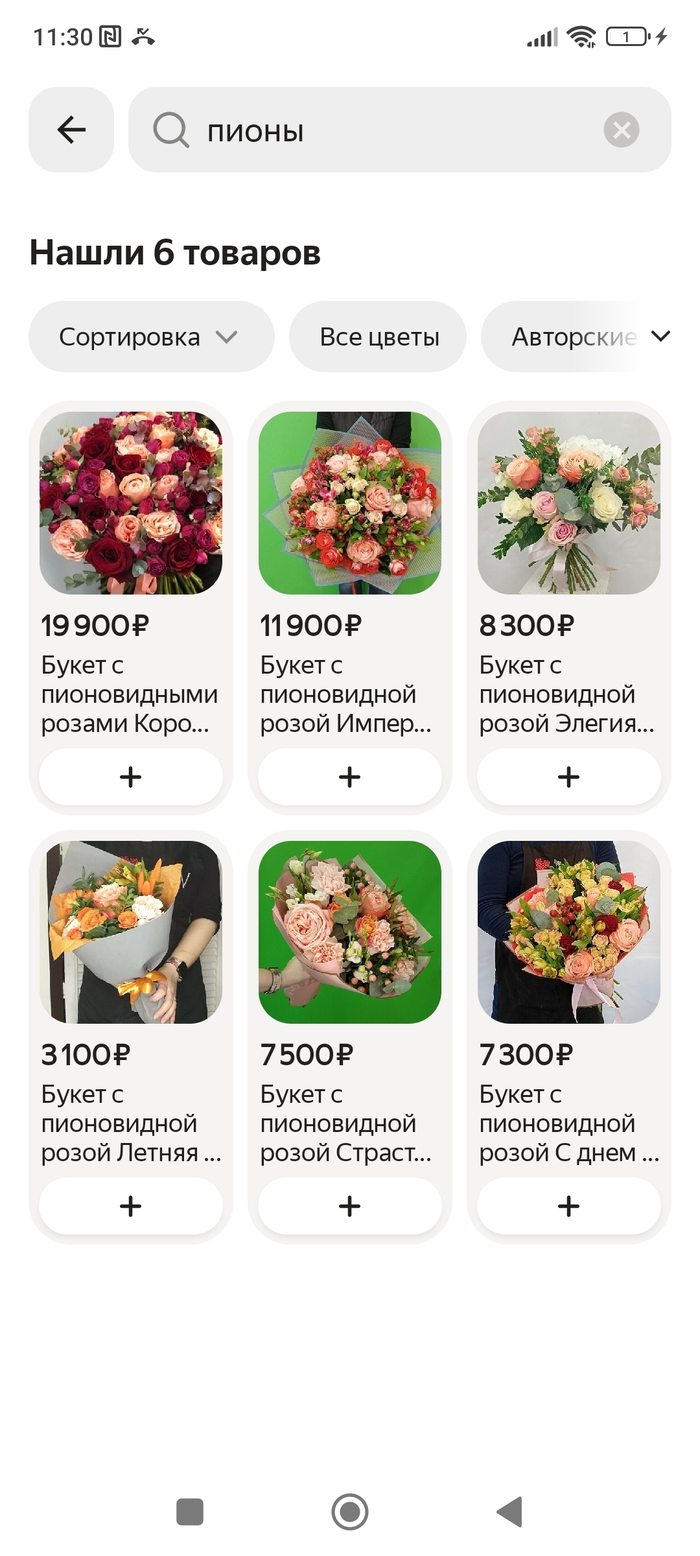Go back using the arrow button

coord(71,130)
